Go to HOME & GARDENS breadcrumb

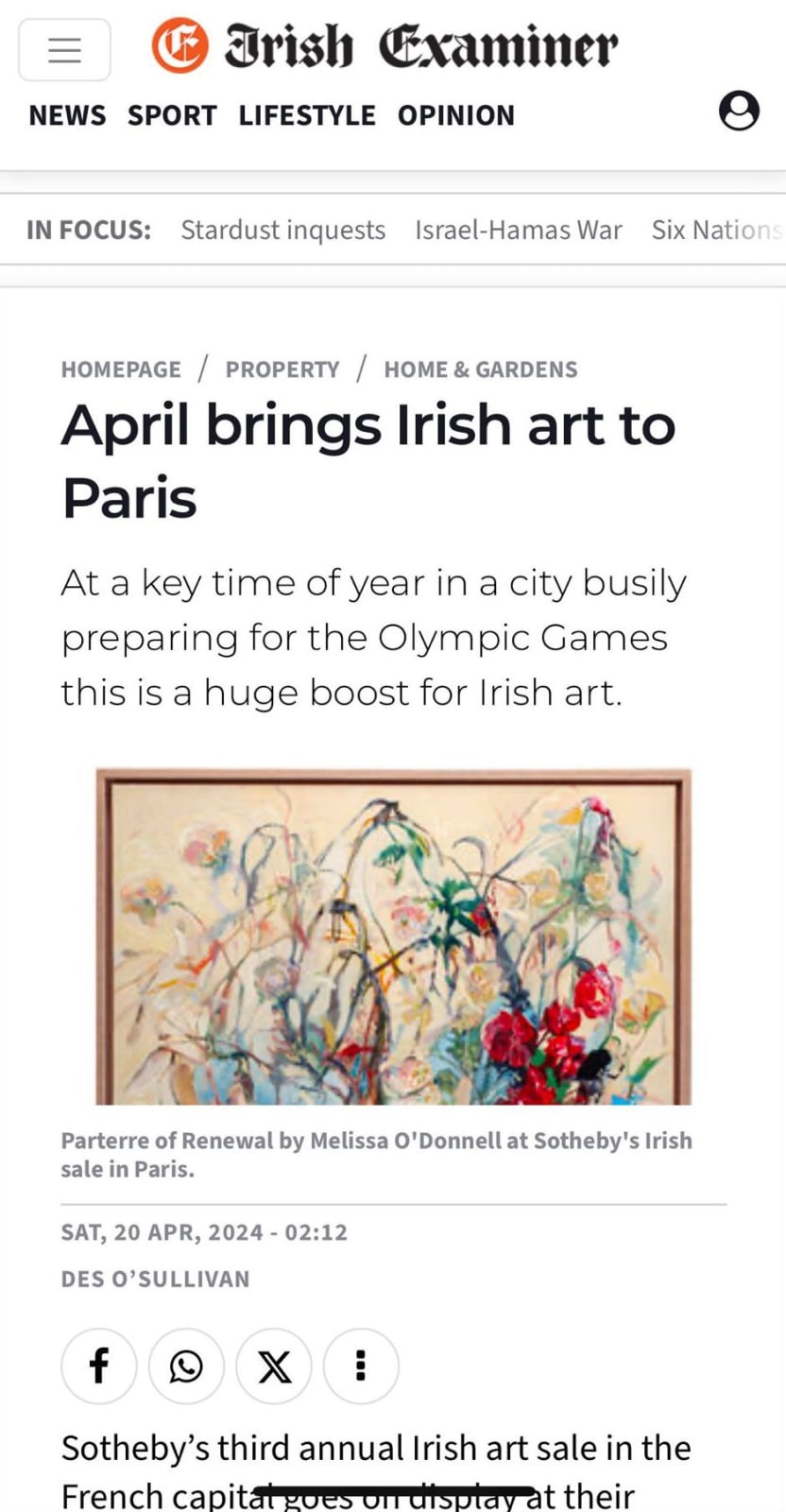click(481, 369)
